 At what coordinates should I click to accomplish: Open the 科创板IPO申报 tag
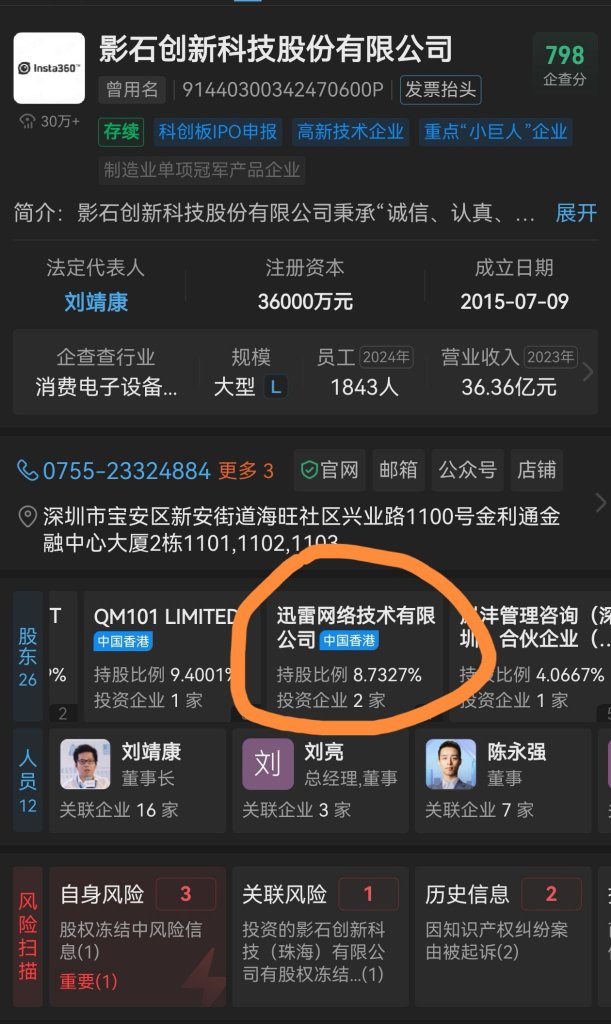219,131
